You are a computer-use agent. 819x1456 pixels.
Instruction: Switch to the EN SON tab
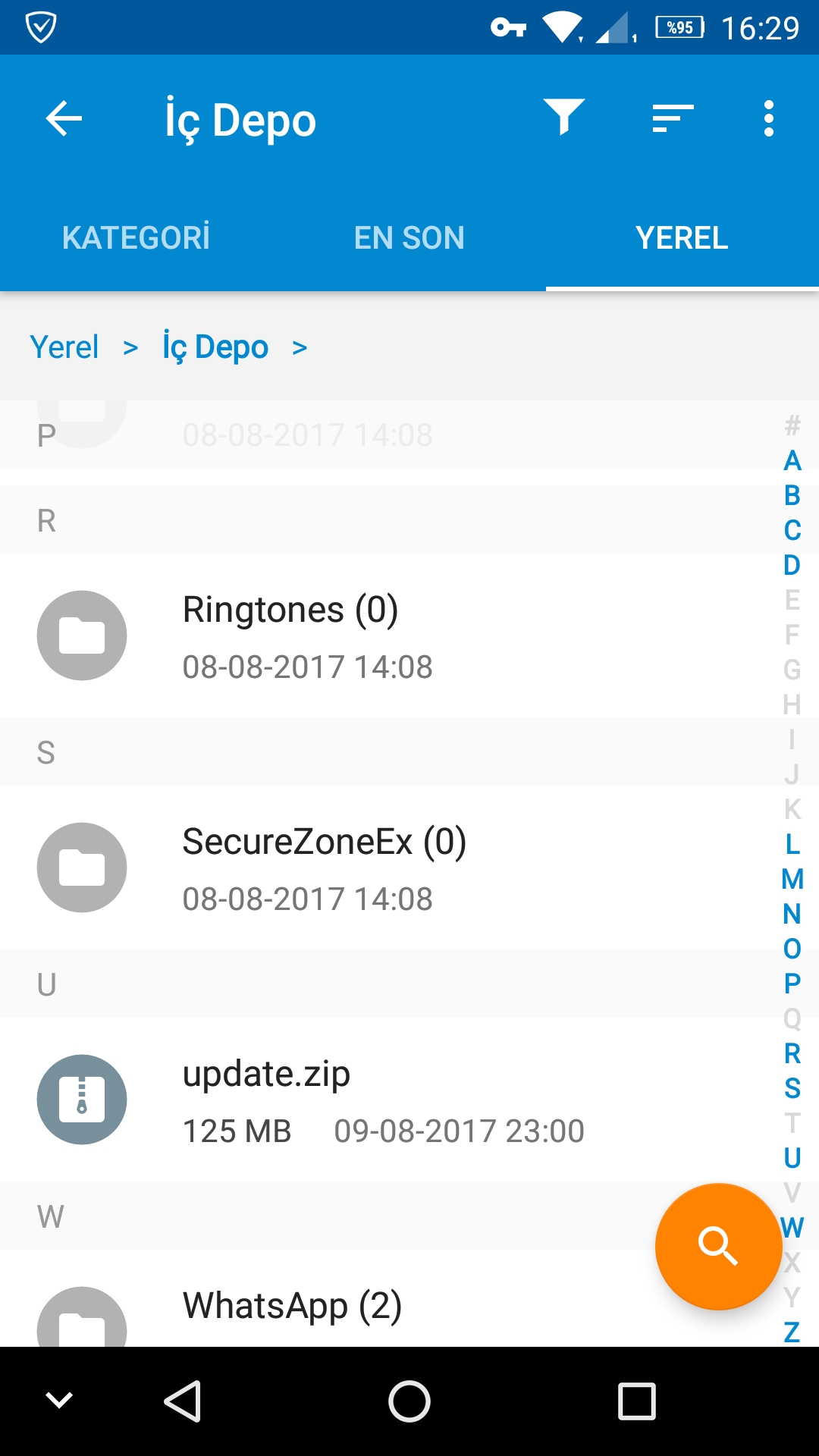coord(409,238)
